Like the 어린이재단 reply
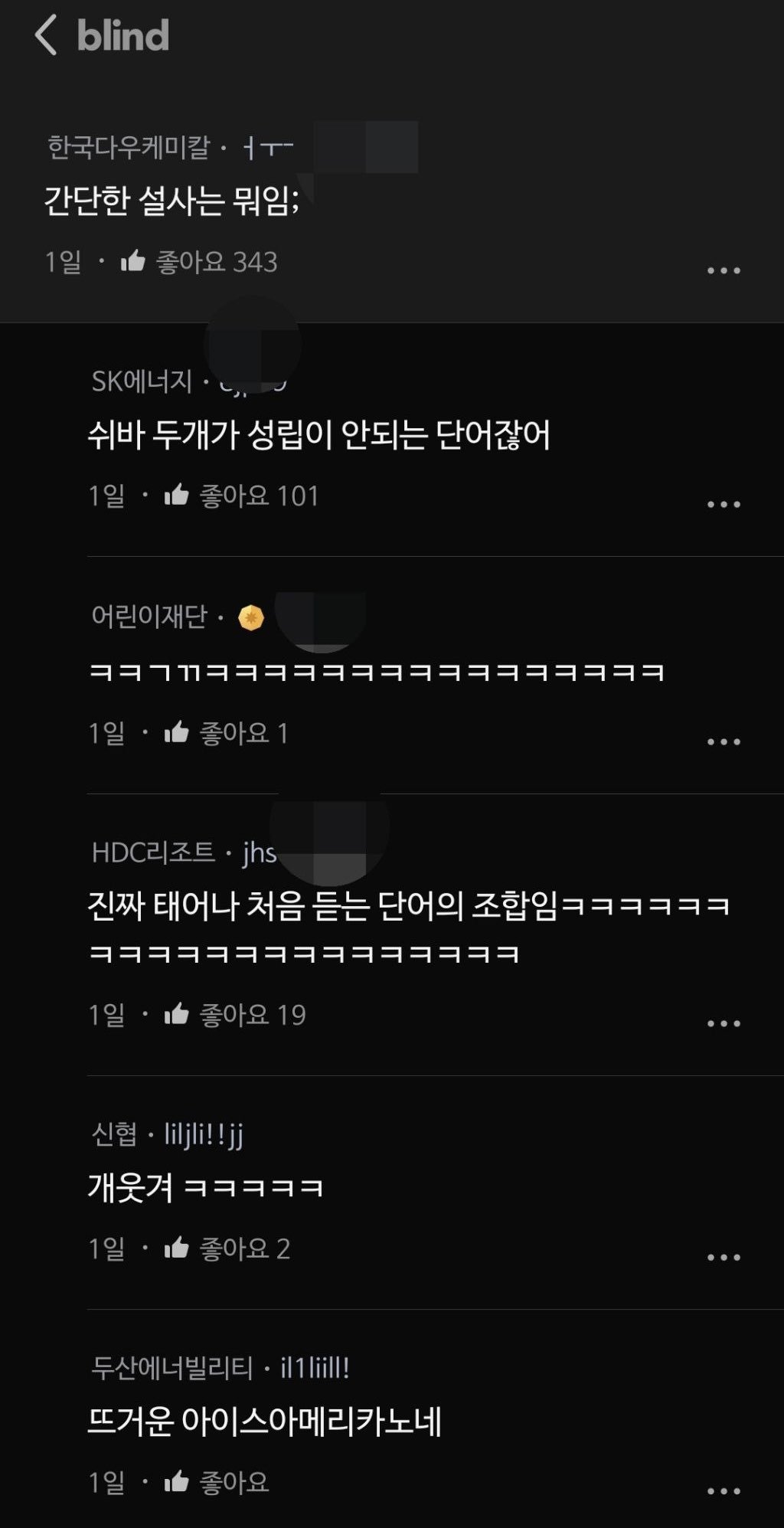Viewport: 784px width, 1528px height. click(177, 733)
